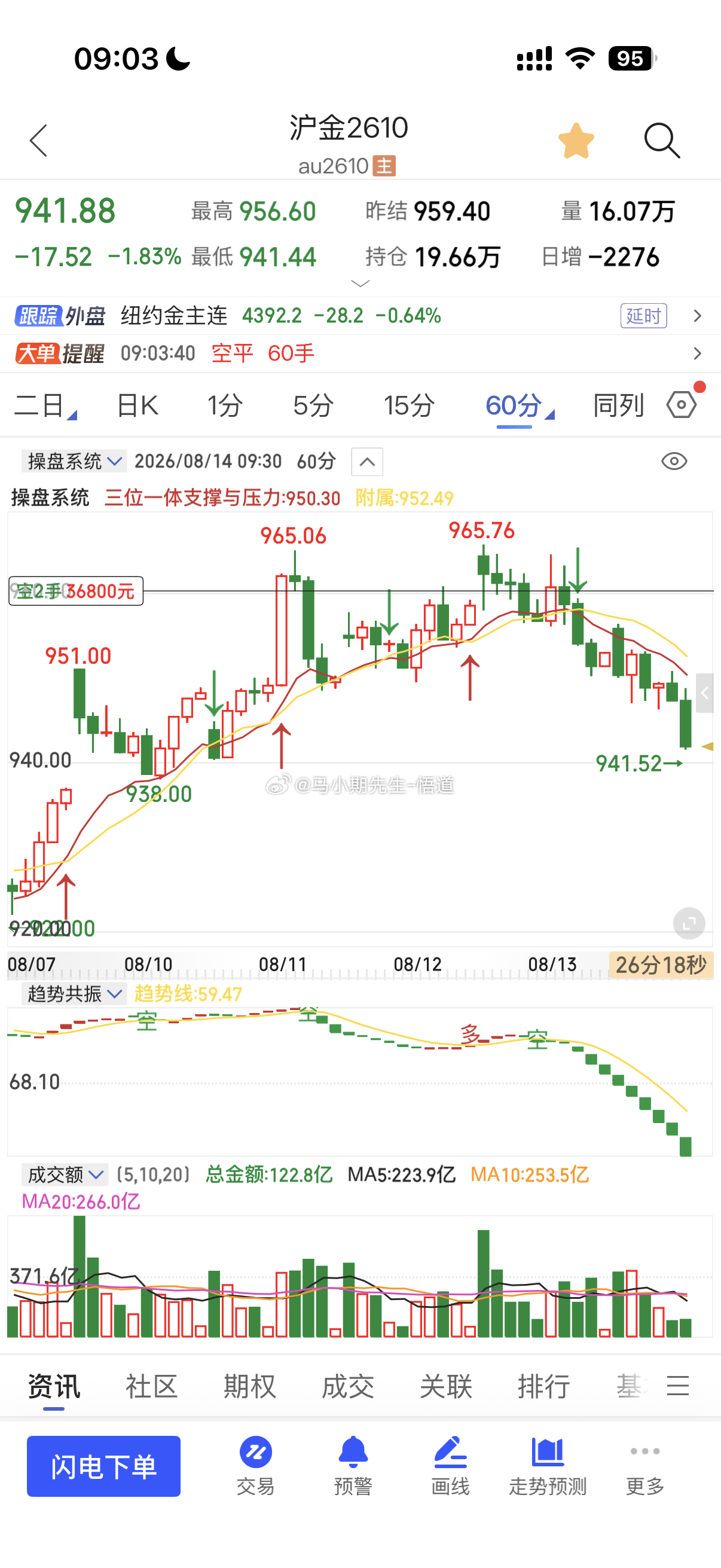
Task: Go back using the top-left arrow
Action: coord(38,141)
